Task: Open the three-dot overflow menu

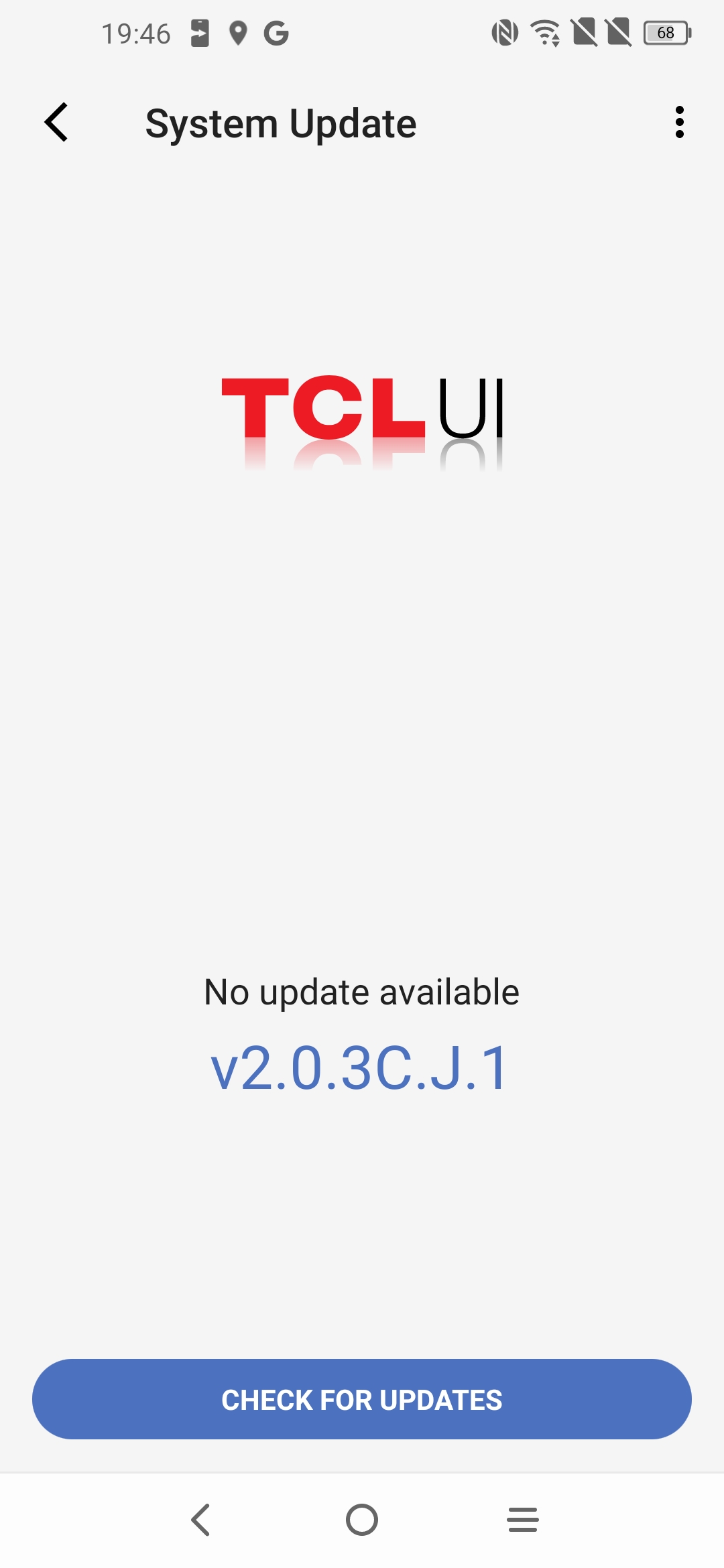Action: click(x=680, y=123)
